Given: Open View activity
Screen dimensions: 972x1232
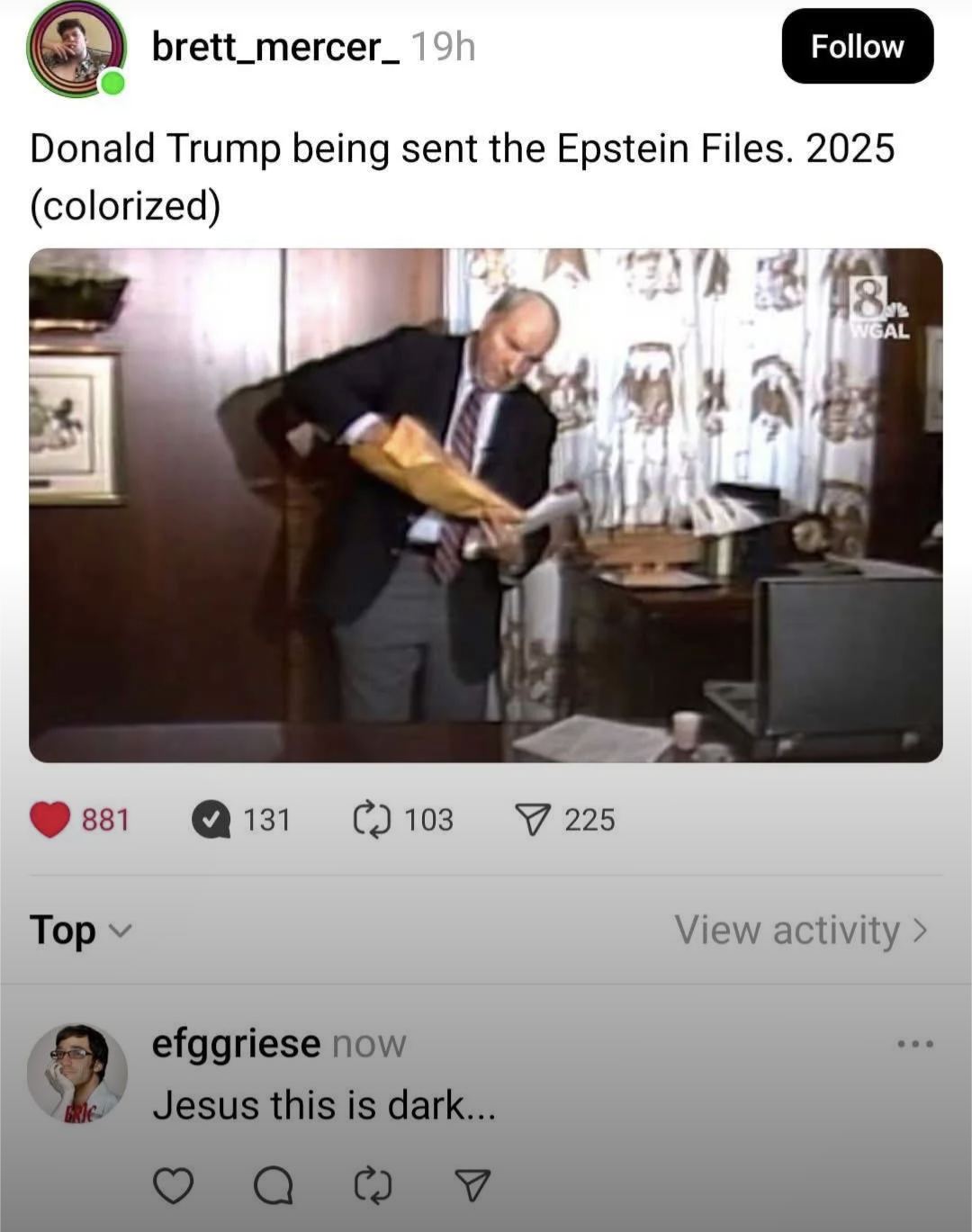Looking at the screenshot, I should tap(799, 930).
